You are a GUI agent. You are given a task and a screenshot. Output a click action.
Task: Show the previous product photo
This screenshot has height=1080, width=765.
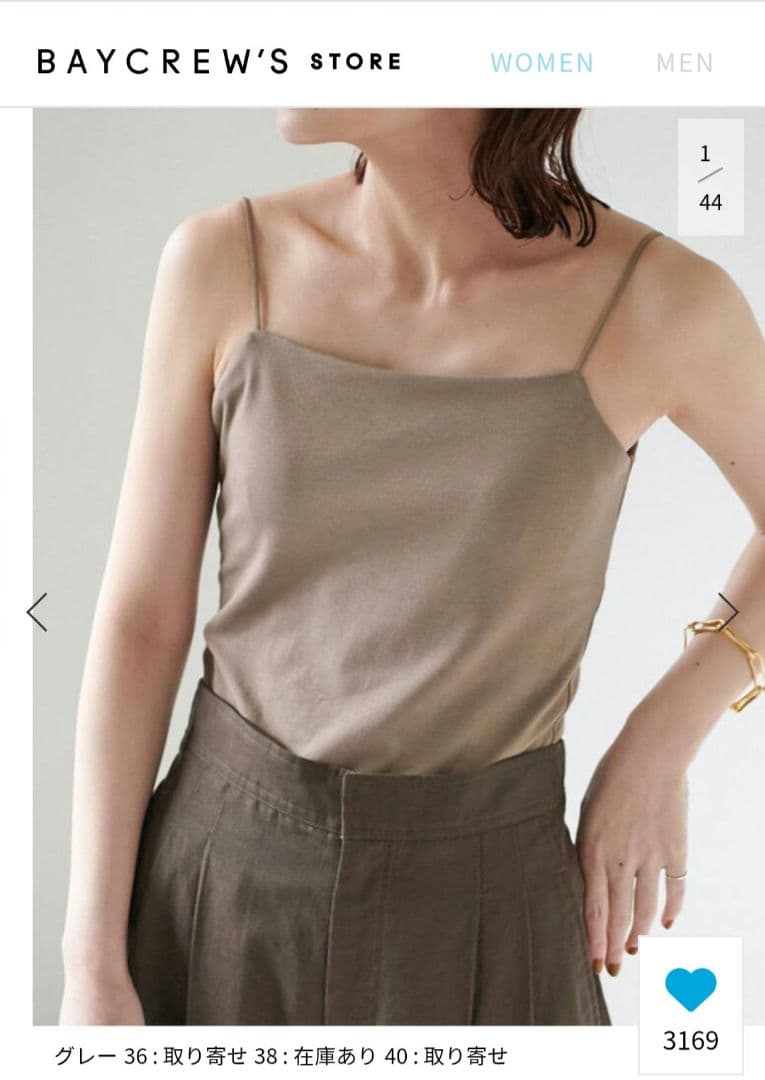(37, 612)
